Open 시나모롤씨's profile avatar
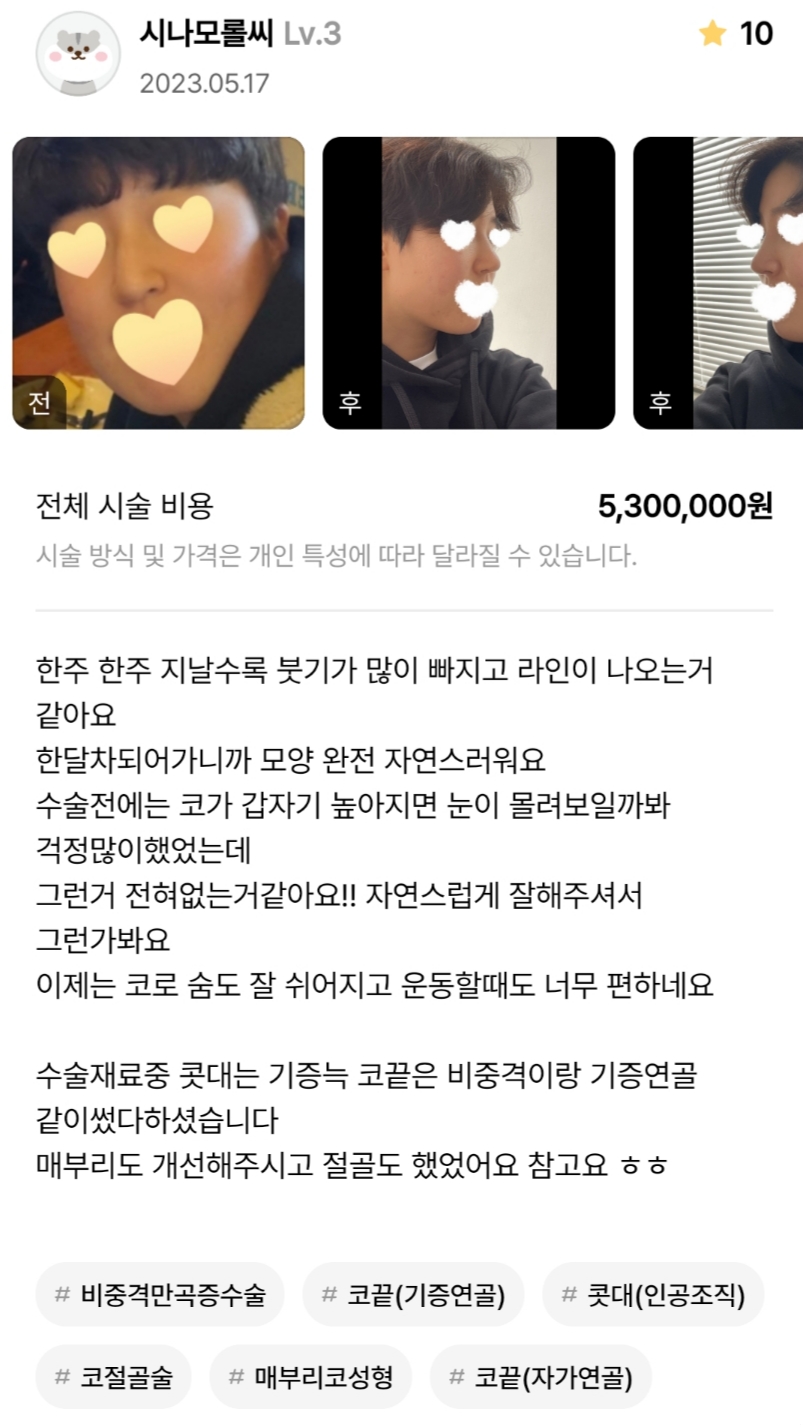The width and height of the screenshot is (803, 1428). (x=78, y=54)
